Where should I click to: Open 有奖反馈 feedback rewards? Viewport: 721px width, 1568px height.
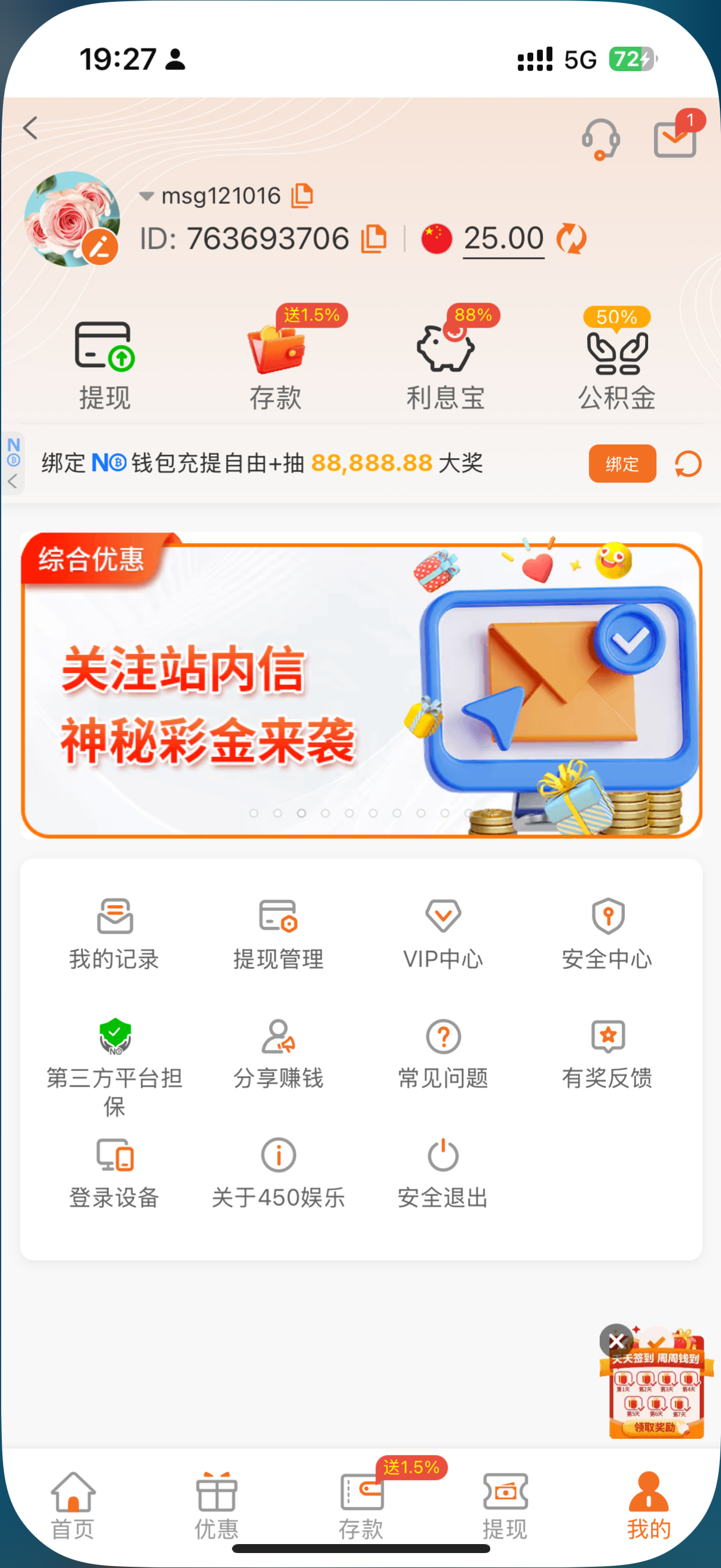[607, 1053]
